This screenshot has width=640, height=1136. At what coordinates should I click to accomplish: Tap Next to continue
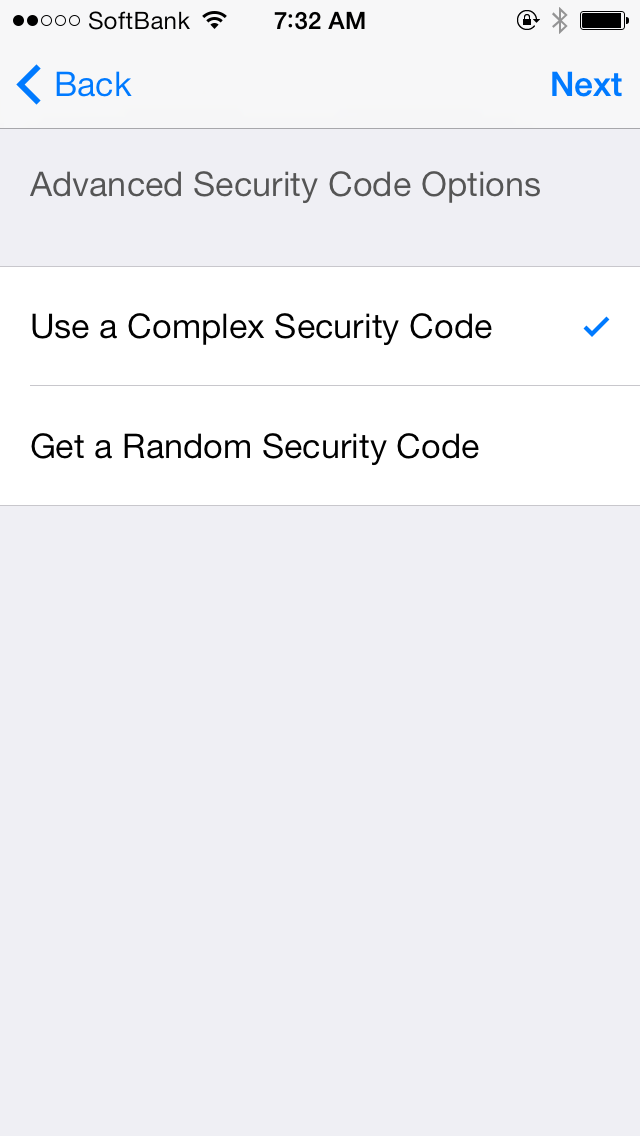pyautogui.click(x=586, y=85)
